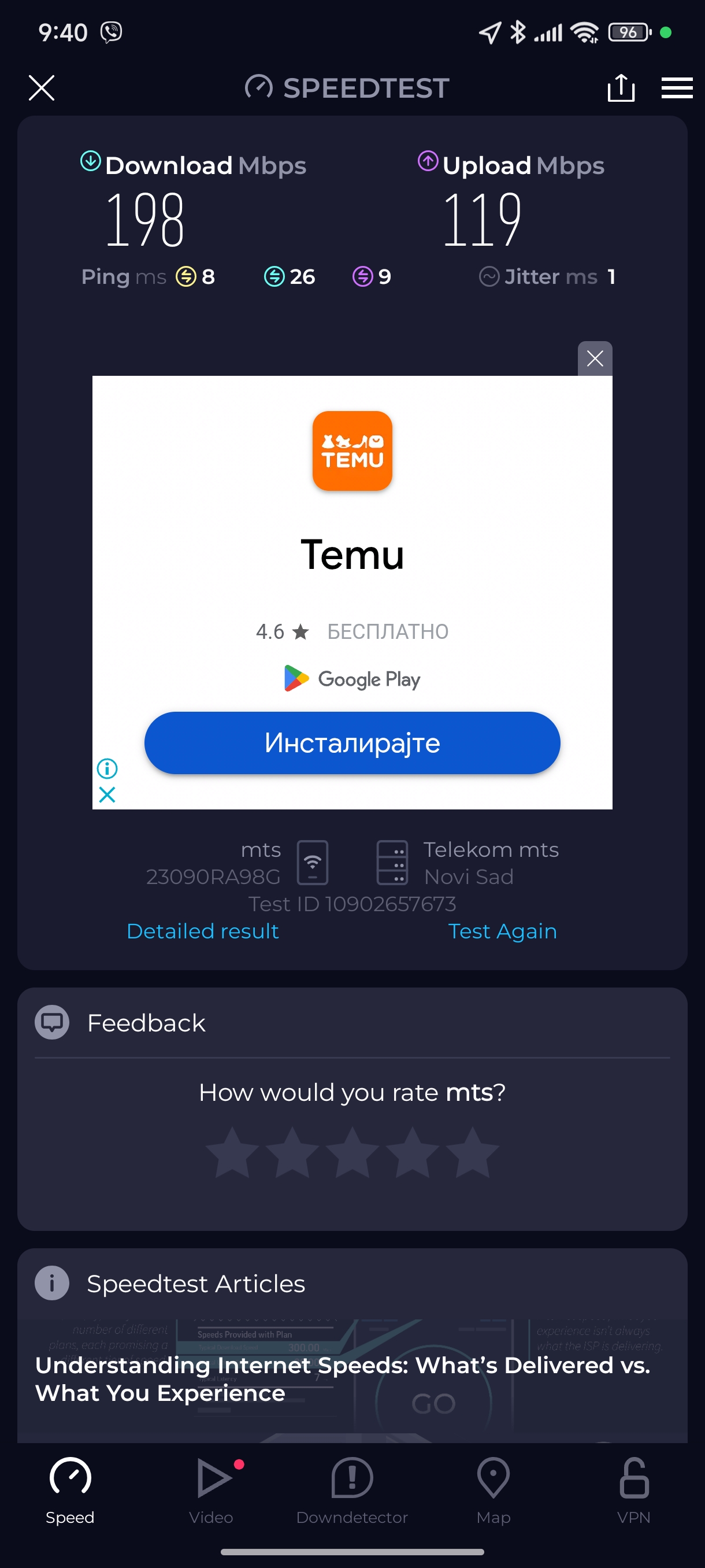705x1568 pixels.
Task: Switch to the Video tab
Action: (x=211, y=1489)
